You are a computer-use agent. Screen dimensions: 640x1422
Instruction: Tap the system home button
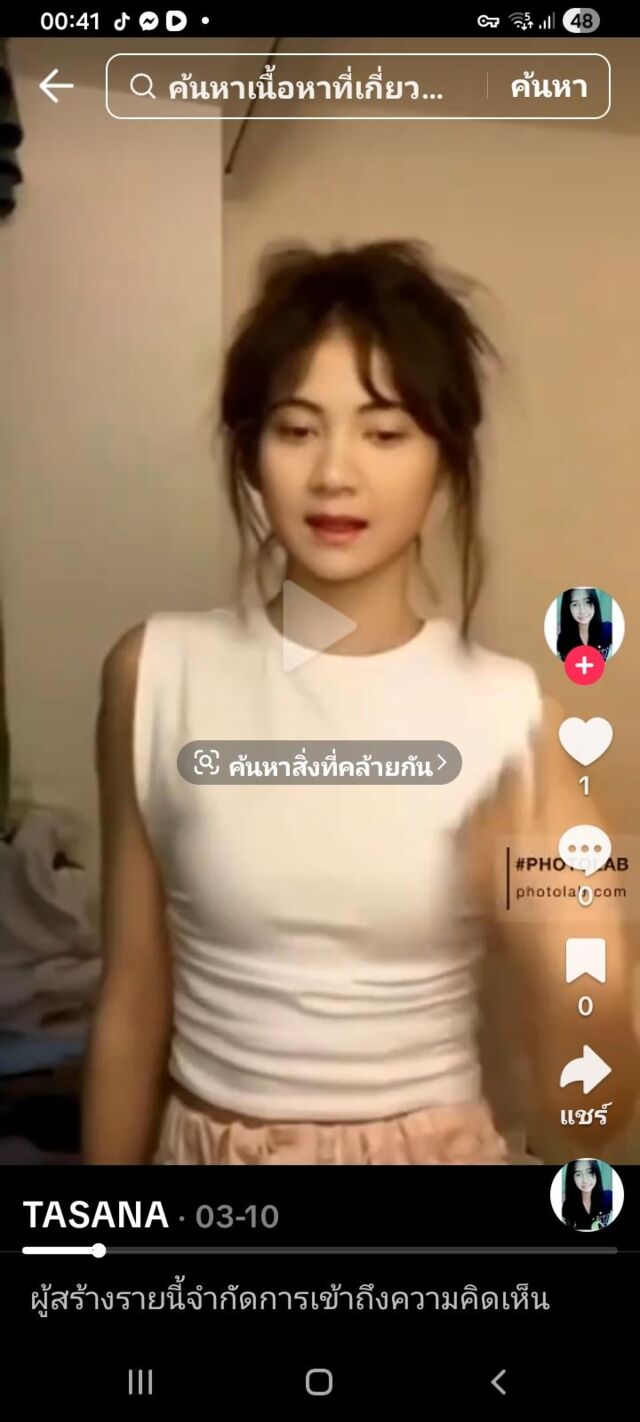click(x=319, y=1382)
